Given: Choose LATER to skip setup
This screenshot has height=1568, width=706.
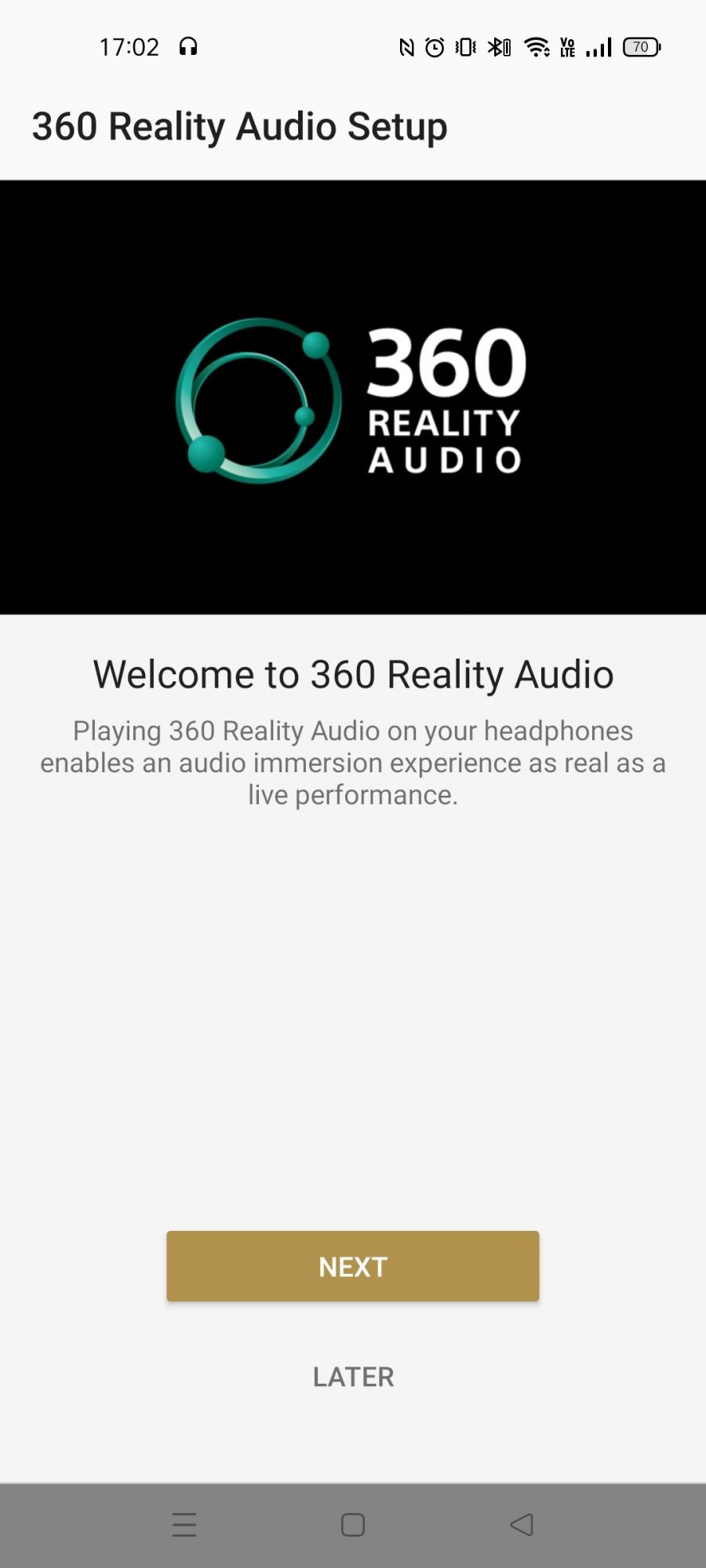Looking at the screenshot, I should pyautogui.click(x=353, y=1377).
